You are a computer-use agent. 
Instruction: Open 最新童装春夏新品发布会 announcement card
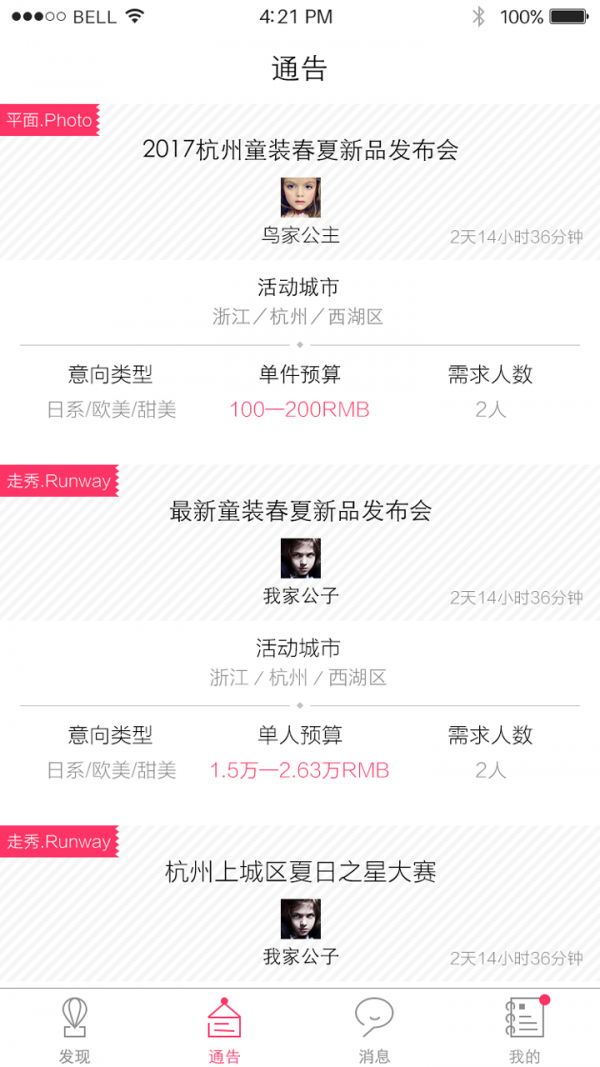pyautogui.click(x=300, y=511)
